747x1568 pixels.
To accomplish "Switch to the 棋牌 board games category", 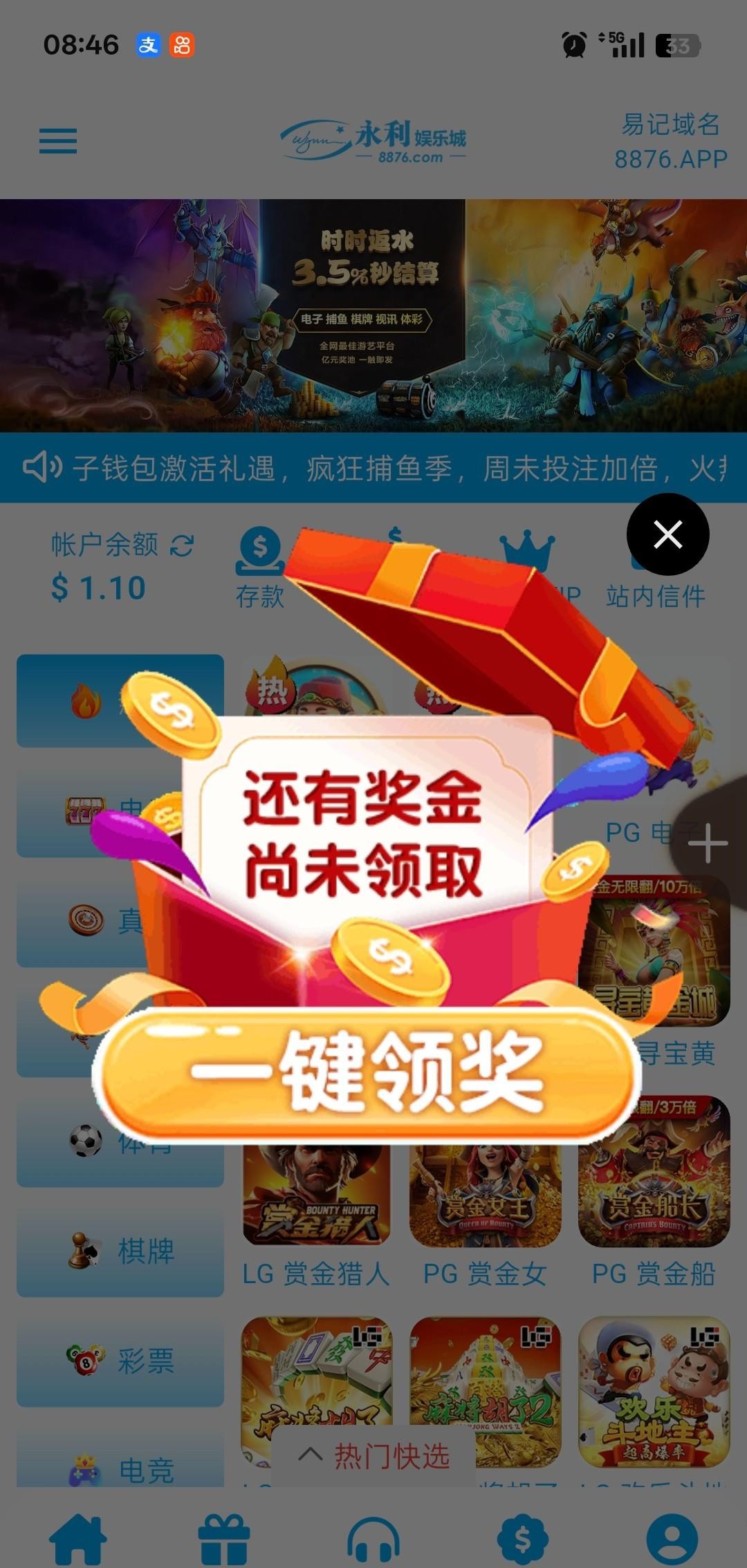I will tap(118, 1250).
